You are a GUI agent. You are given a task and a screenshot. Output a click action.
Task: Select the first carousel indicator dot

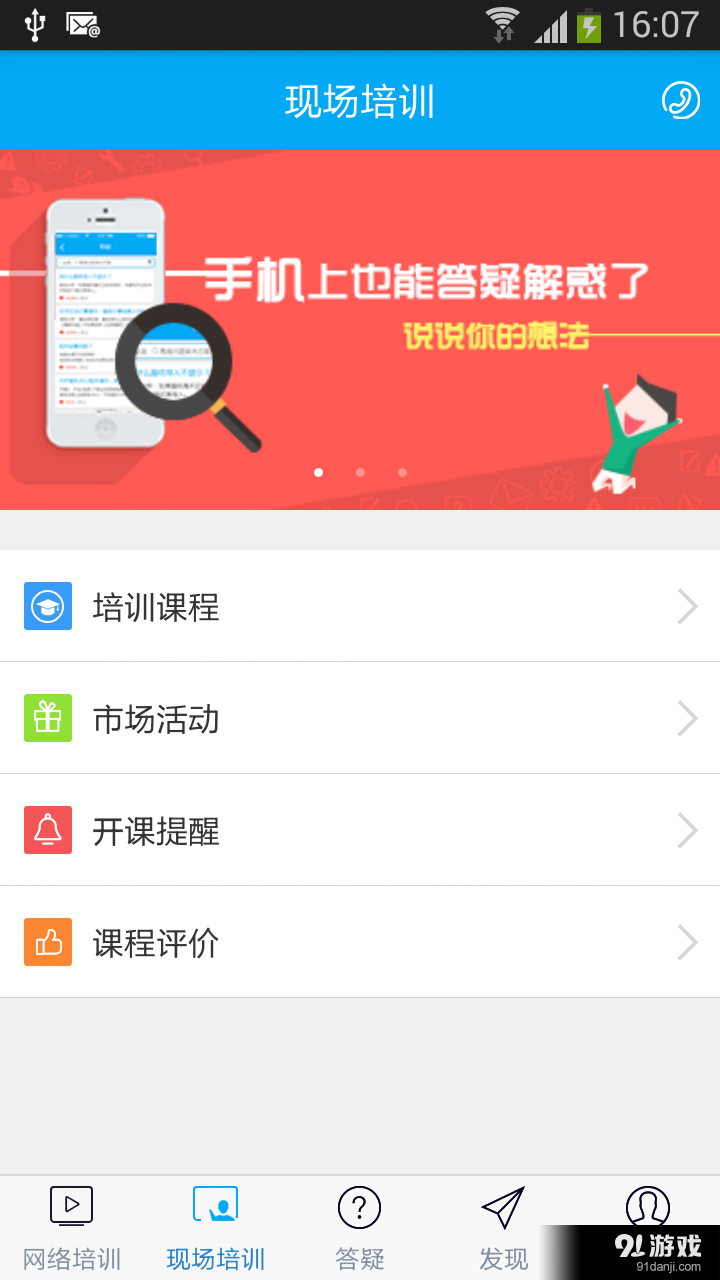[x=318, y=472]
